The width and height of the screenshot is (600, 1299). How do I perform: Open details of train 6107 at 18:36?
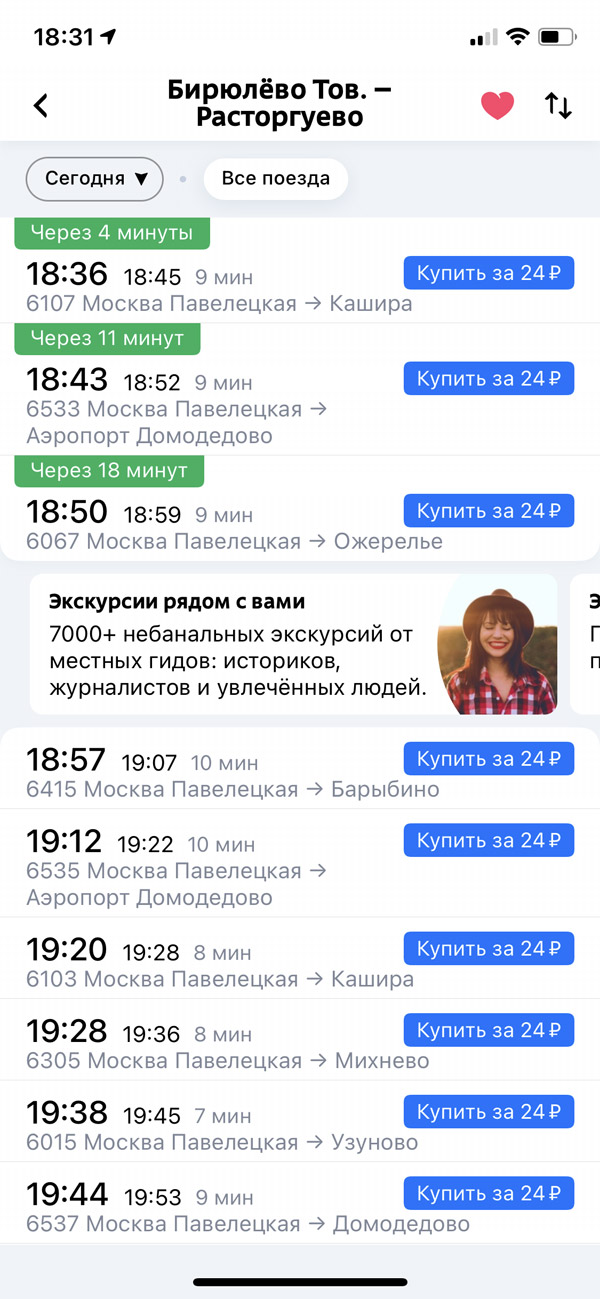point(200,288)
